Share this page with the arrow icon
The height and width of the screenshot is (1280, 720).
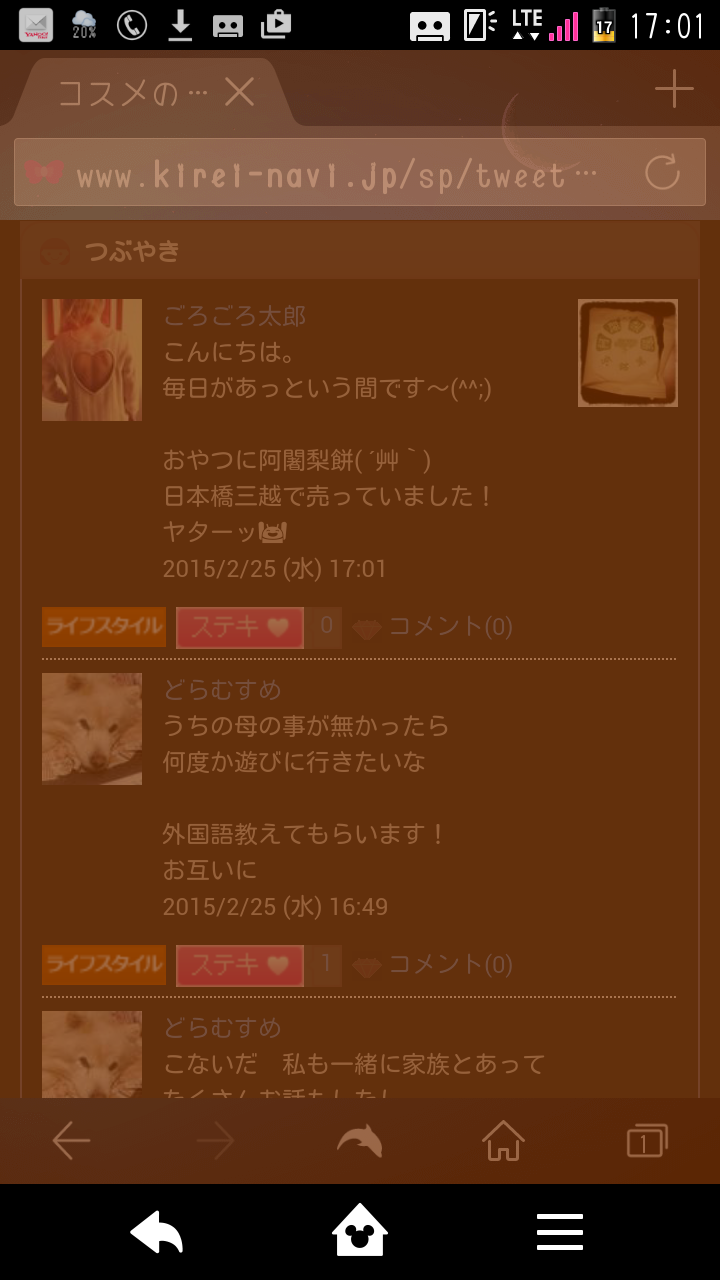[x=359, y=1140]
